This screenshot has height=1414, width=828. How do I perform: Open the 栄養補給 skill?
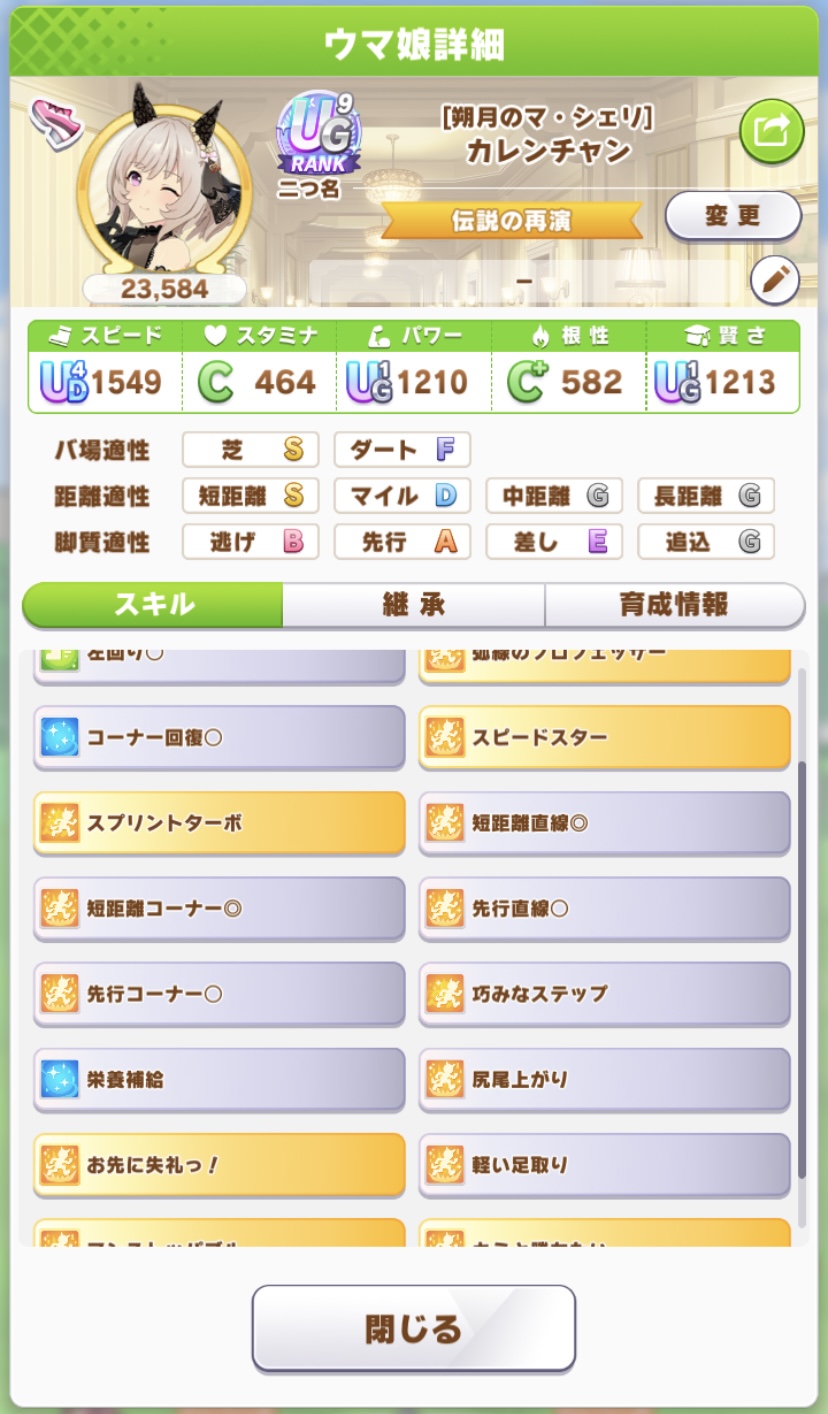click(219, 1080)
